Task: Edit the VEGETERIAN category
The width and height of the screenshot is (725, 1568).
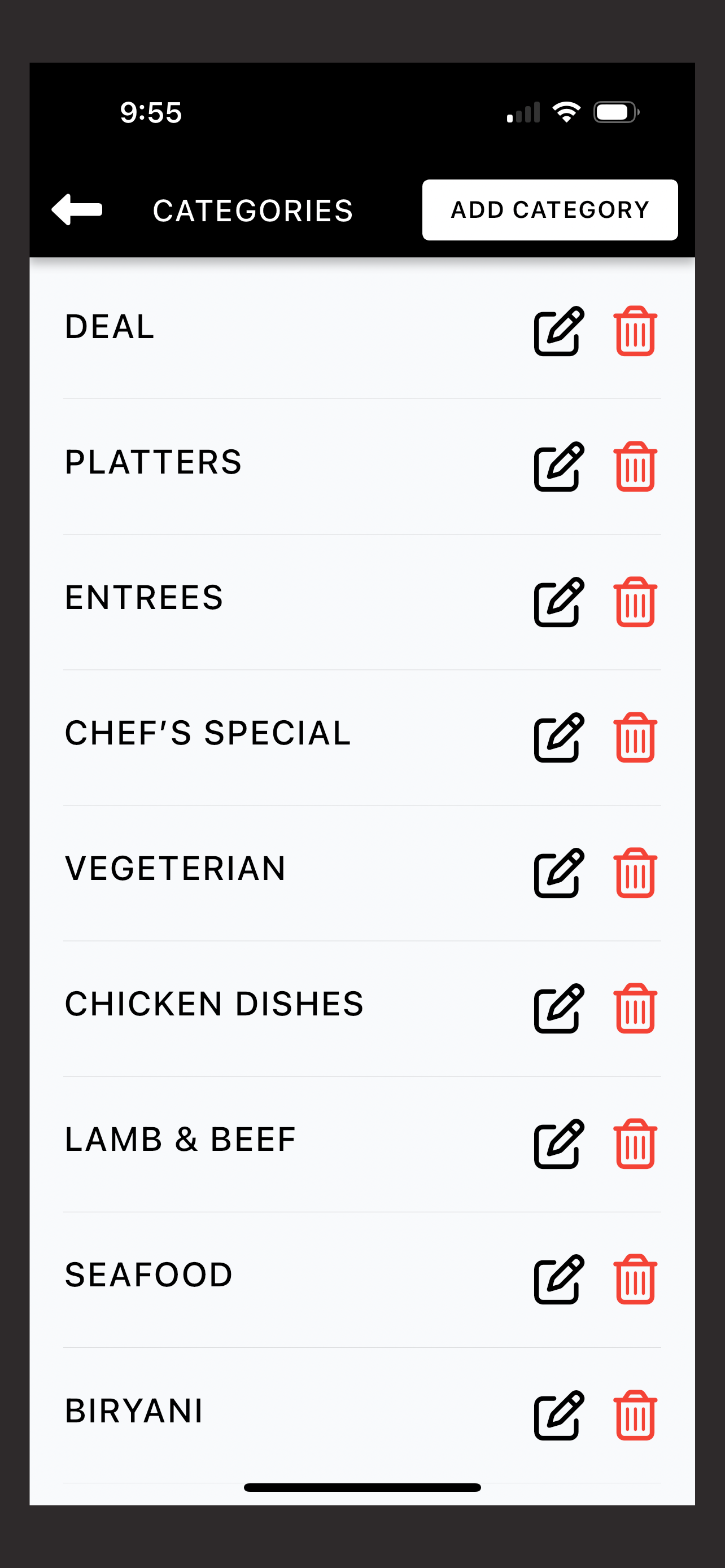Action: click(559, 873)
